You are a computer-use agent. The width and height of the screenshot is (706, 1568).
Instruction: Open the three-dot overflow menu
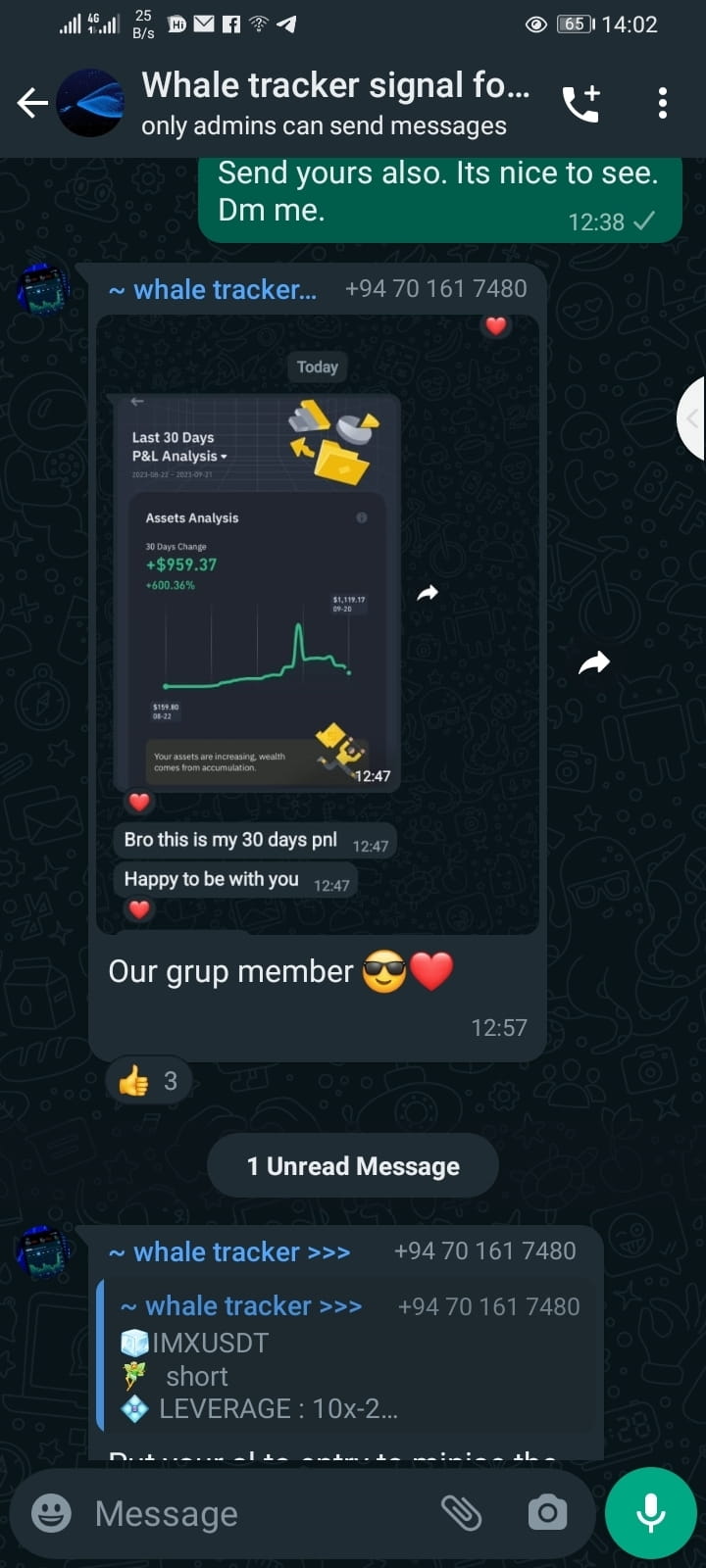click(663, 102)
